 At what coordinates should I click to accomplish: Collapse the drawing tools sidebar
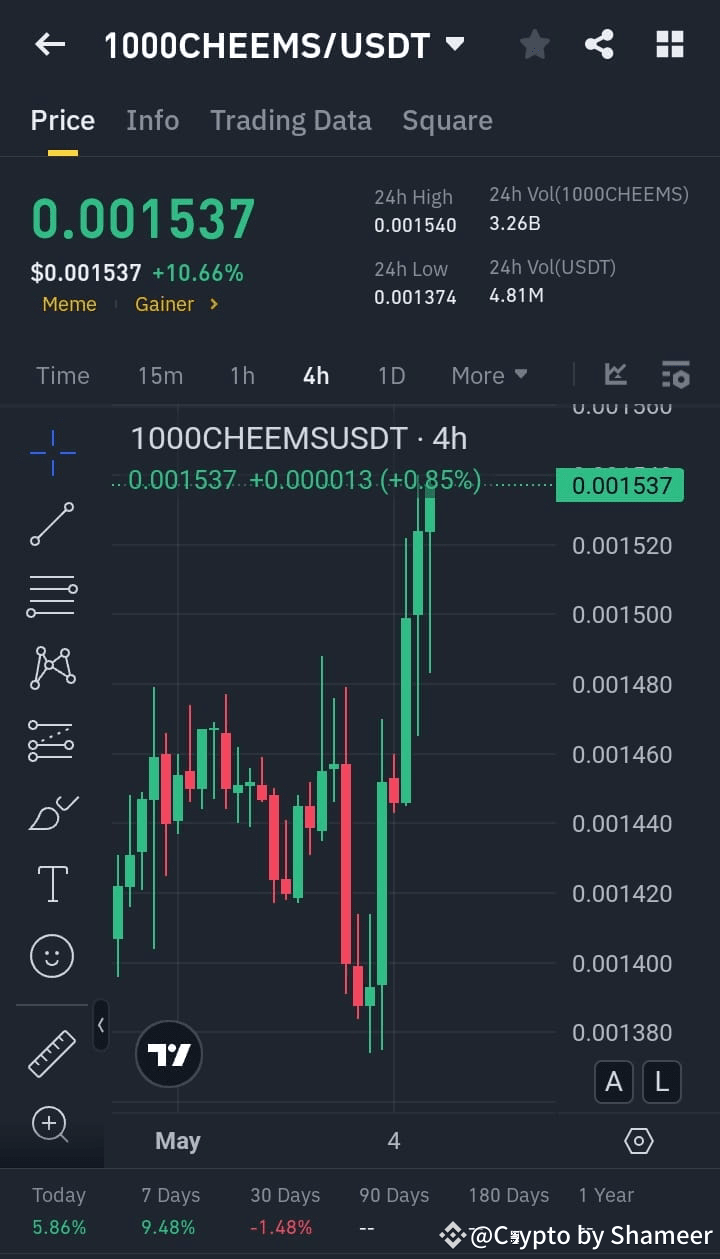101,1026
